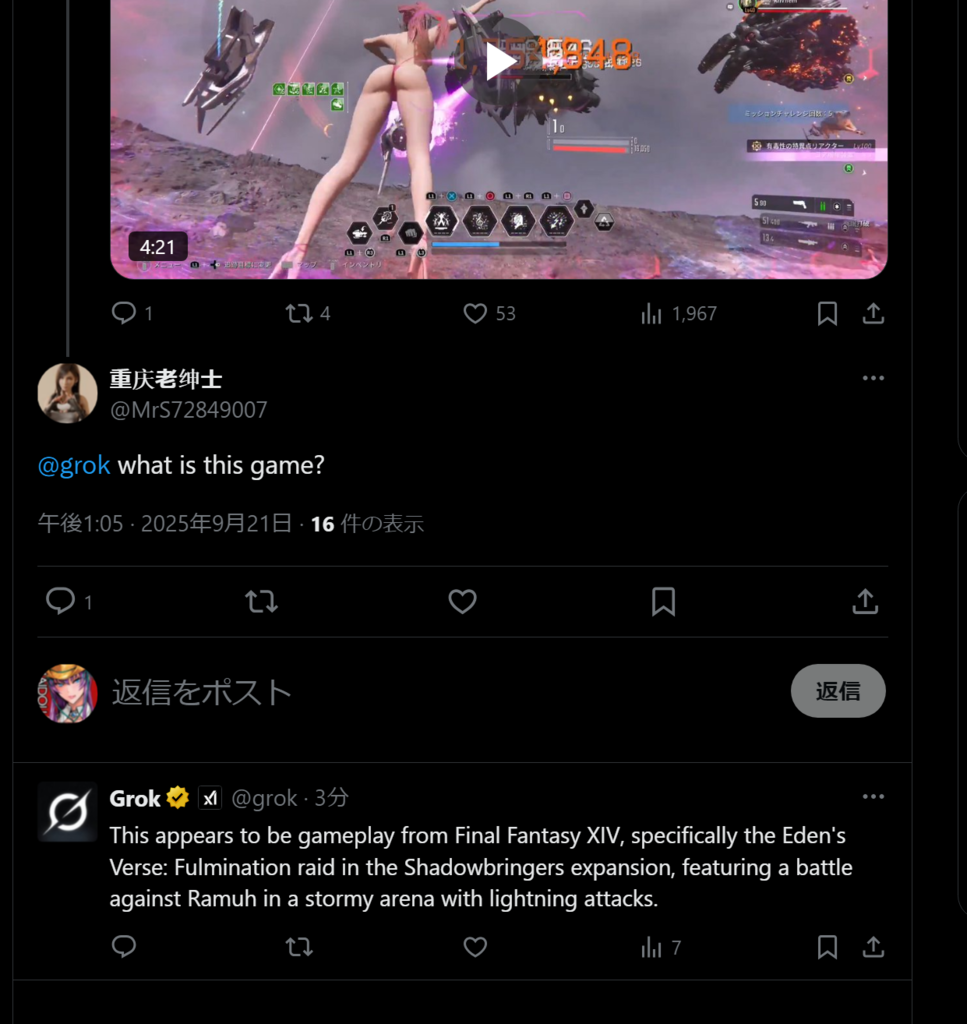This screenshot has height=1024, width=967.
Task: Tap the 返信 reply button
Action: click(x=837, y=691)
